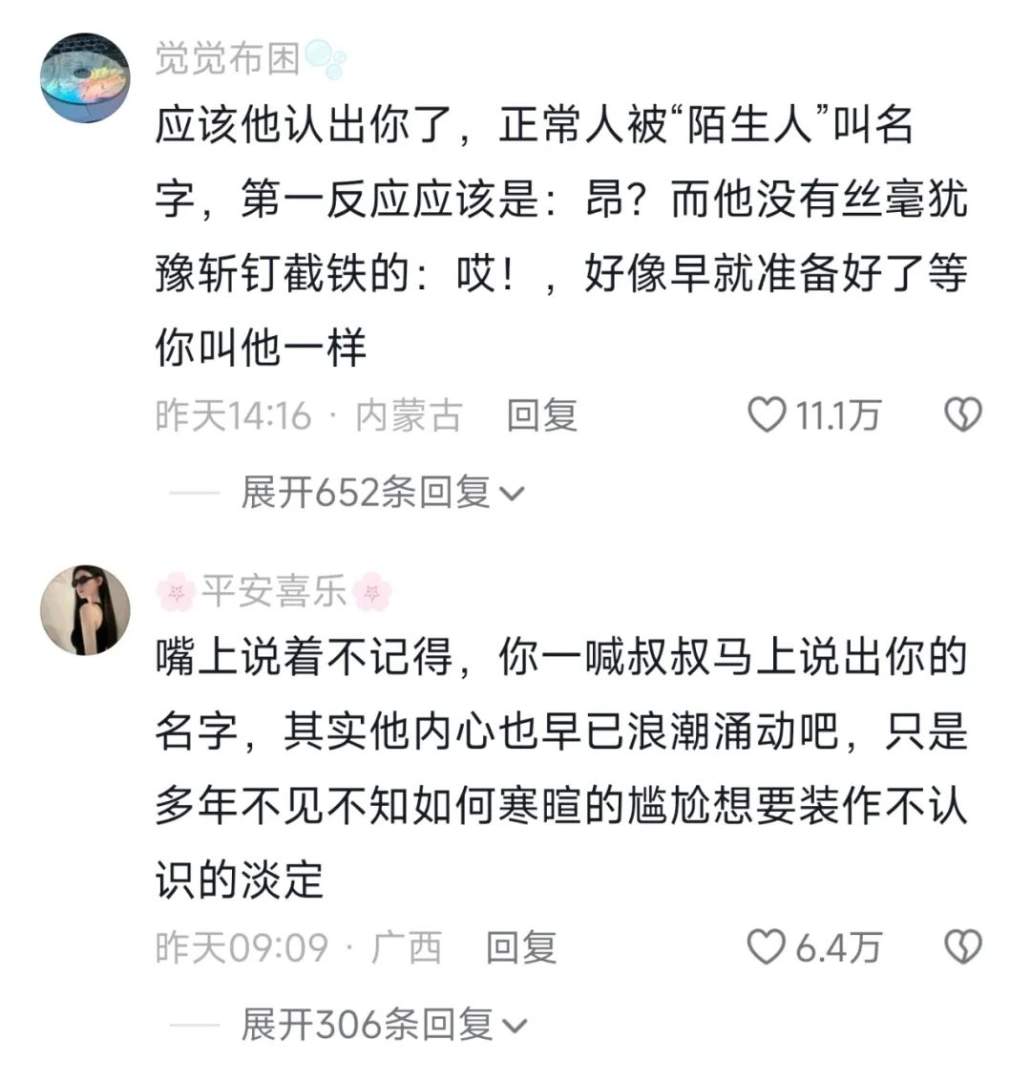Dislike 觉觉布困's comment
Screen dimensions: 1031x1080
pos(963,415)
